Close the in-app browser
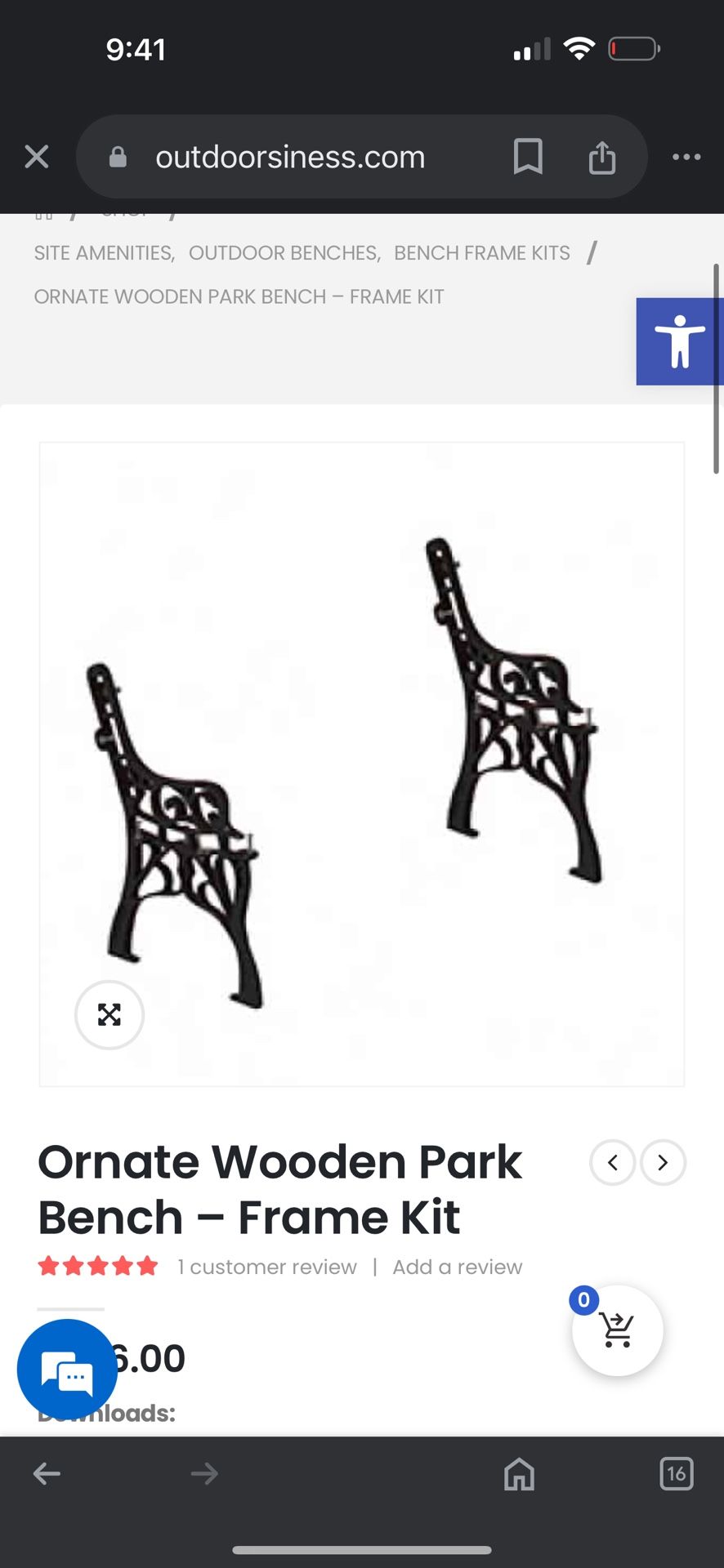Screen dimensions: 724x1568 37,157
